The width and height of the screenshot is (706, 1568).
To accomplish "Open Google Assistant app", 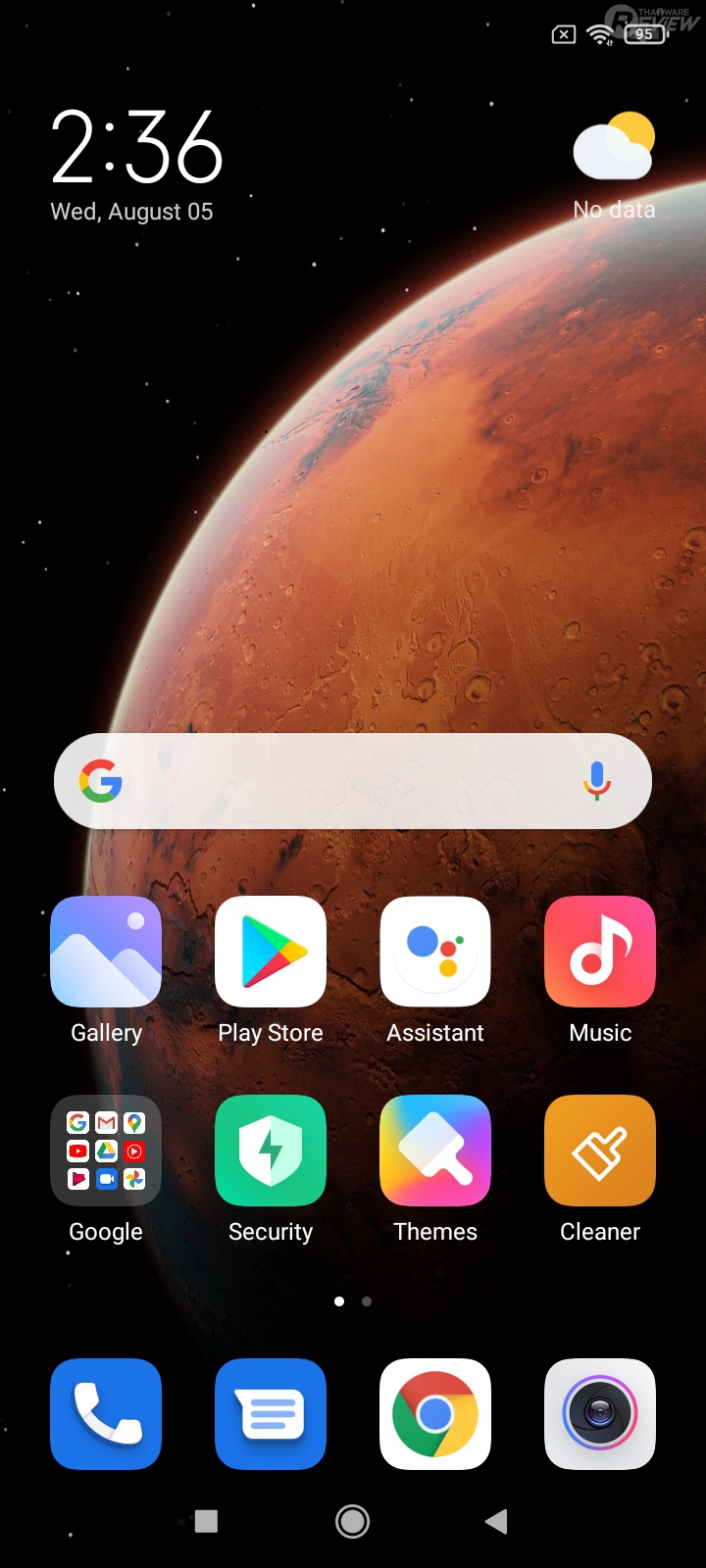I will pos(435,952).
